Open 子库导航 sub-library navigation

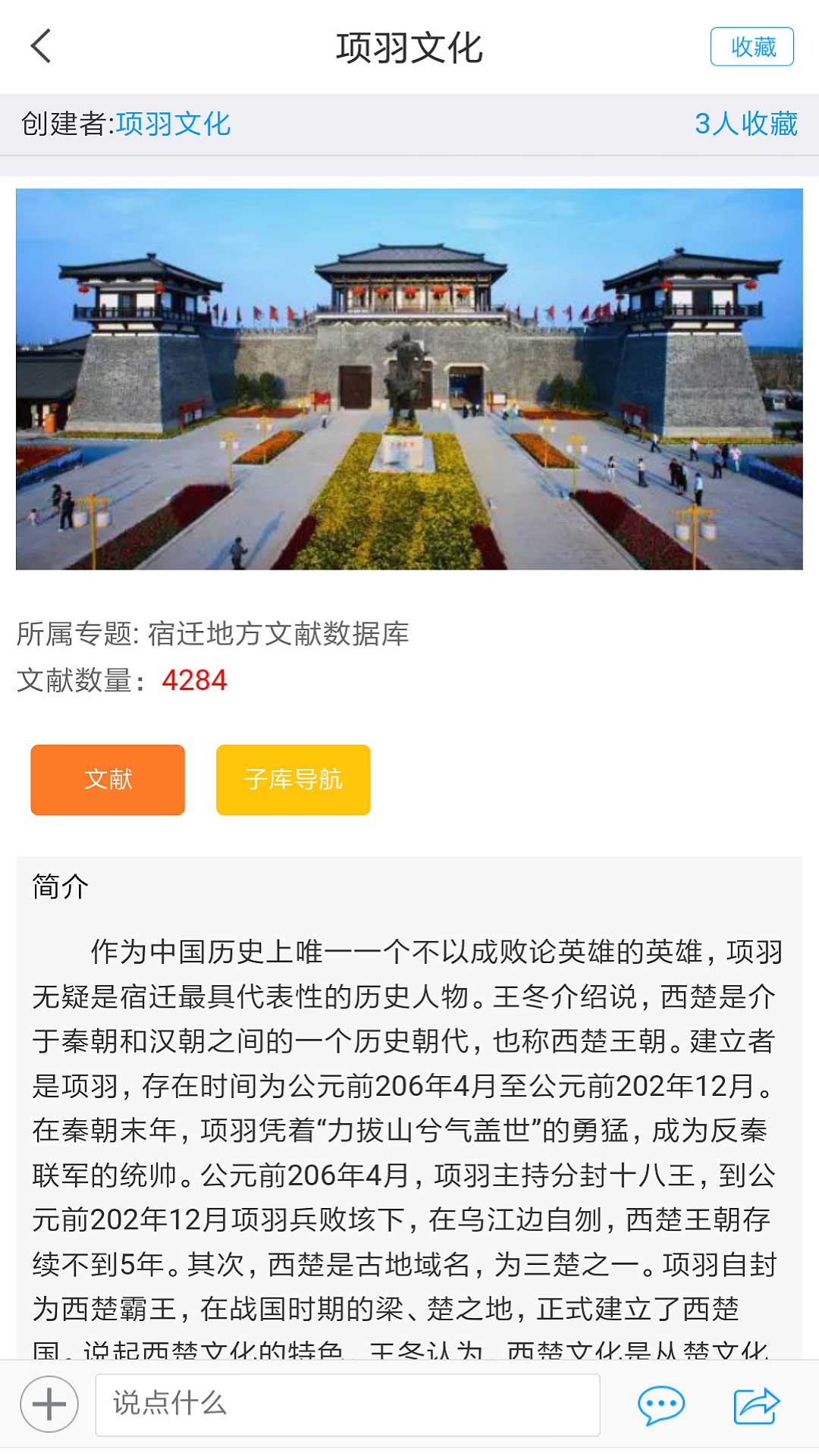point(293,780)
